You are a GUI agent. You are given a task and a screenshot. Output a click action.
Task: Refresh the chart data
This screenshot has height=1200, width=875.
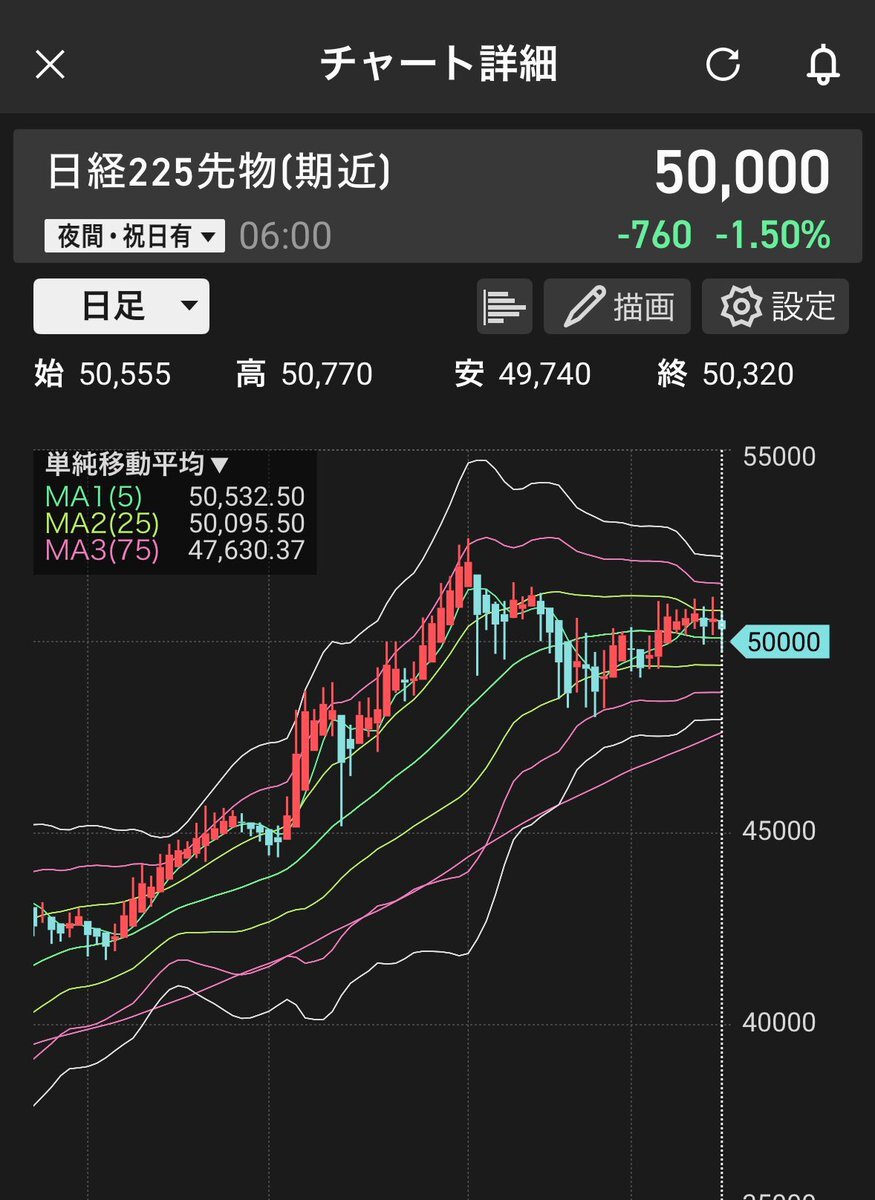(x=722, y=66)
